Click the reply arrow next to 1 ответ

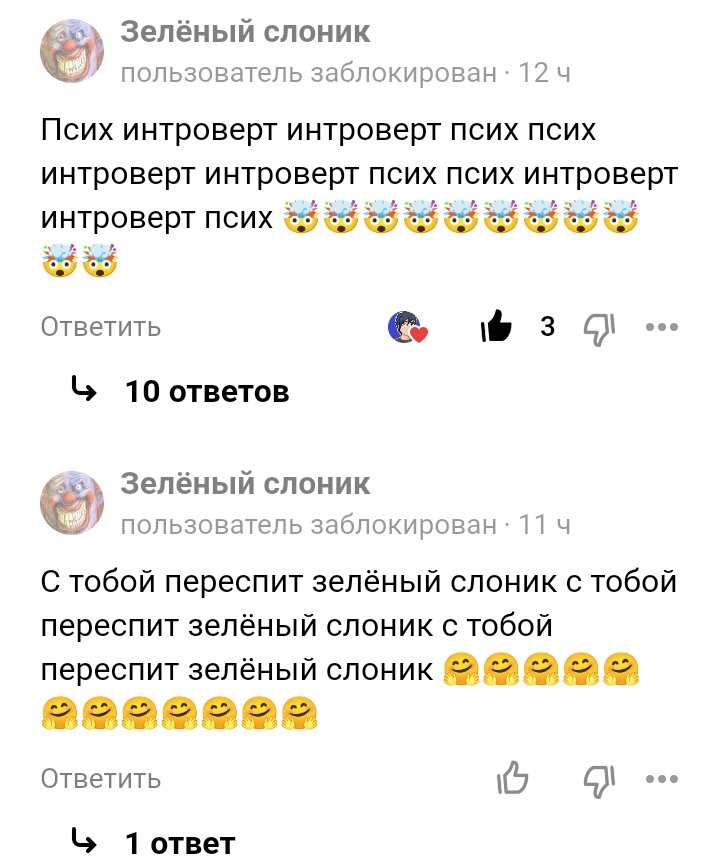point(84,845)
